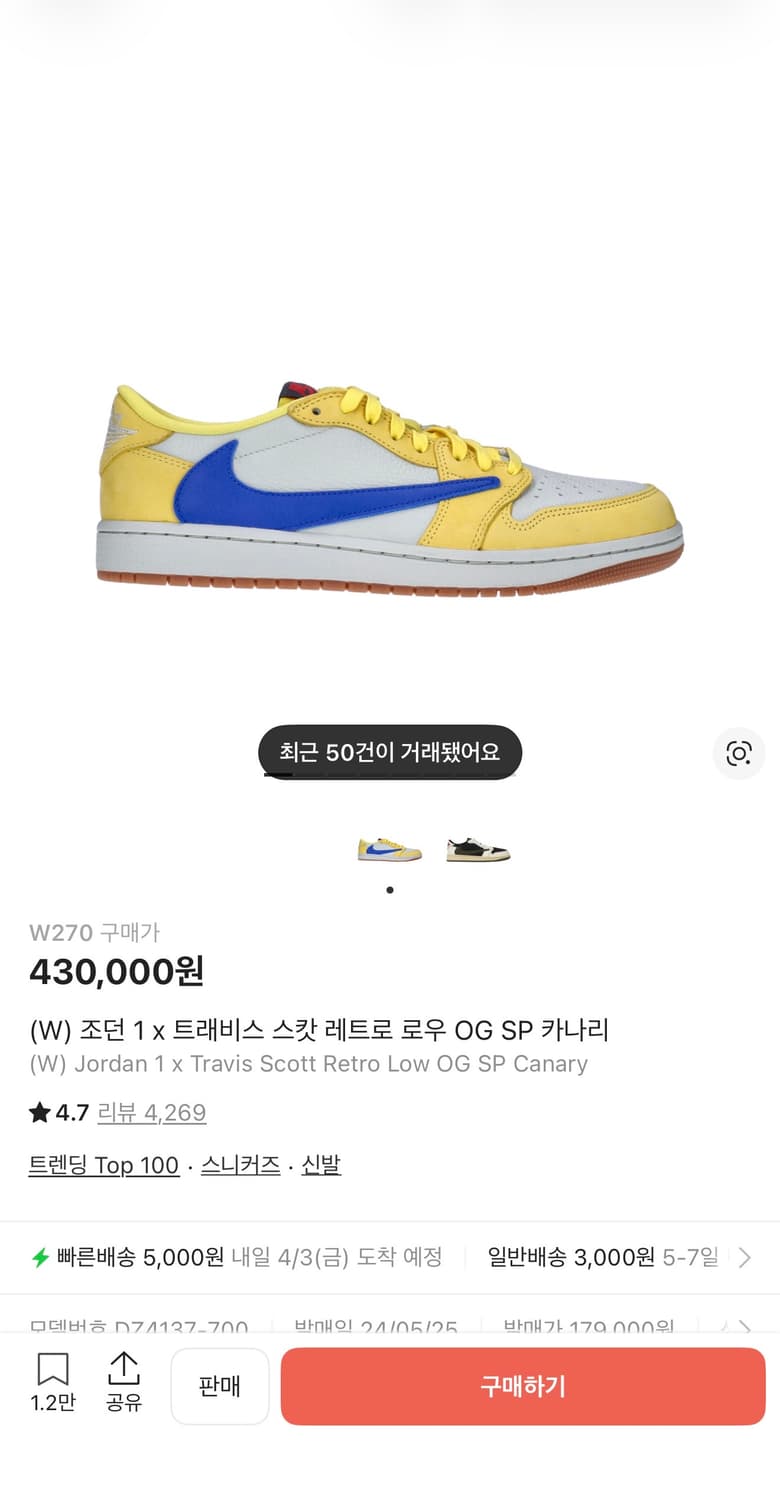Select the black sneaker thumbnail
The image size is (780, 1500).
[478, 848]
